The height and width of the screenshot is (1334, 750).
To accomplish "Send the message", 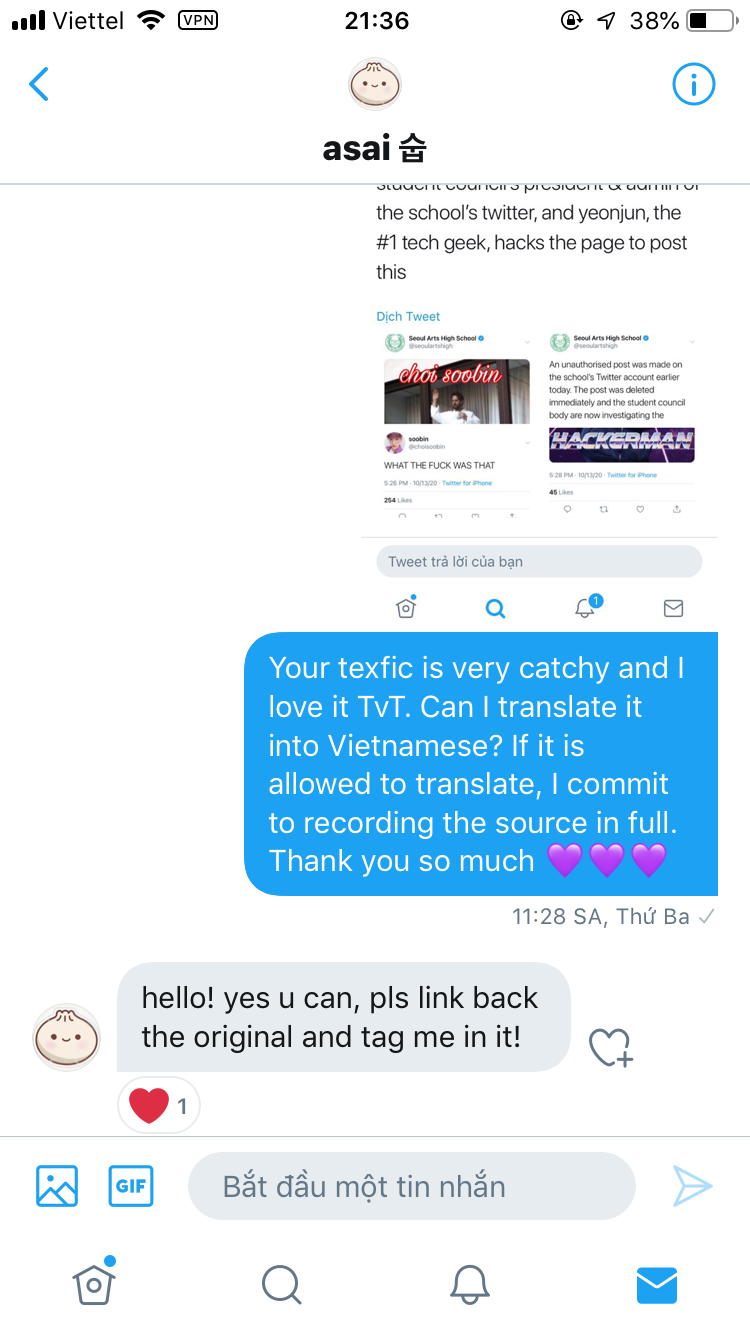I will point(692,1186).
